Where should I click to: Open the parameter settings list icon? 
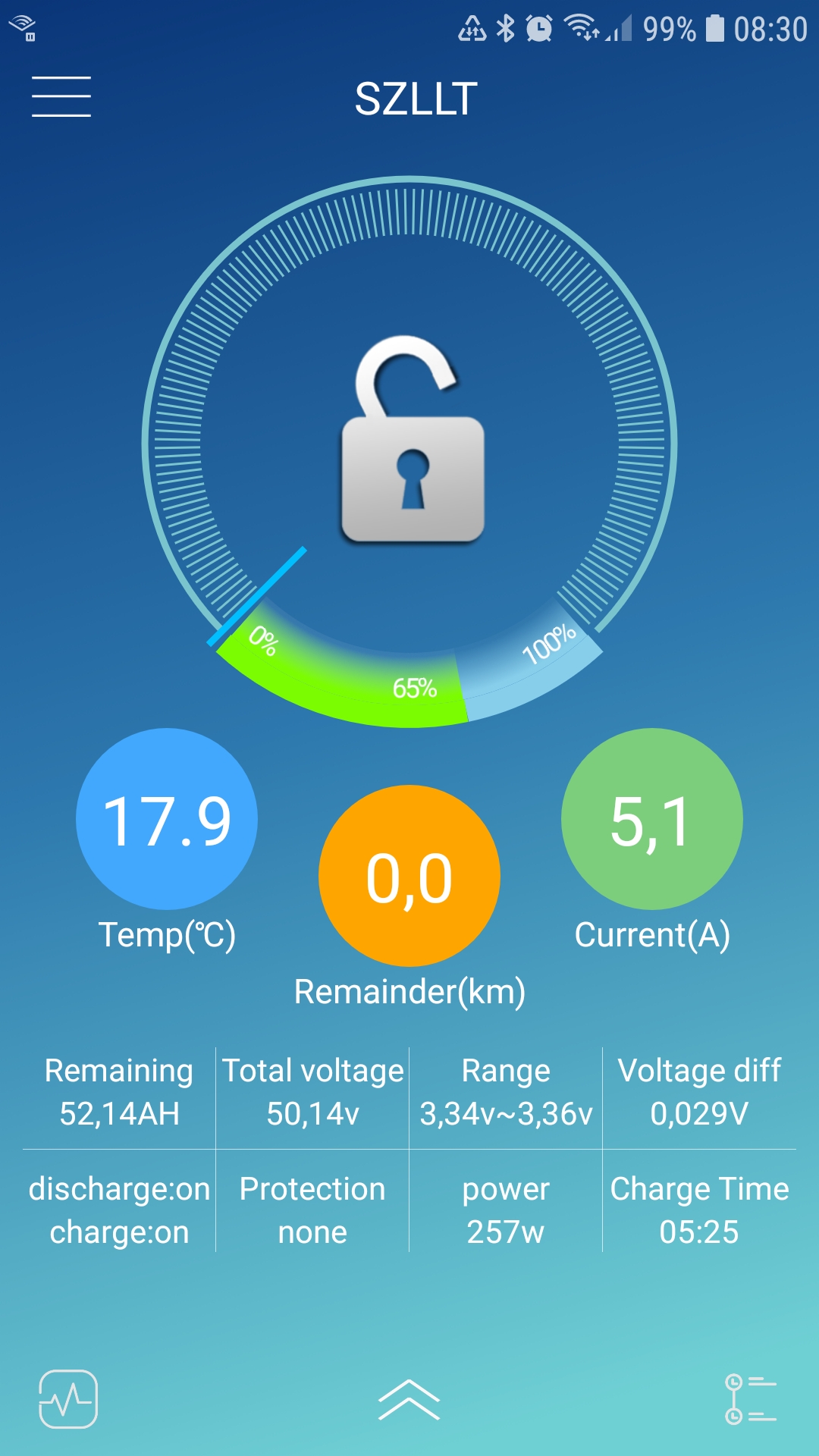[751, 1399]
